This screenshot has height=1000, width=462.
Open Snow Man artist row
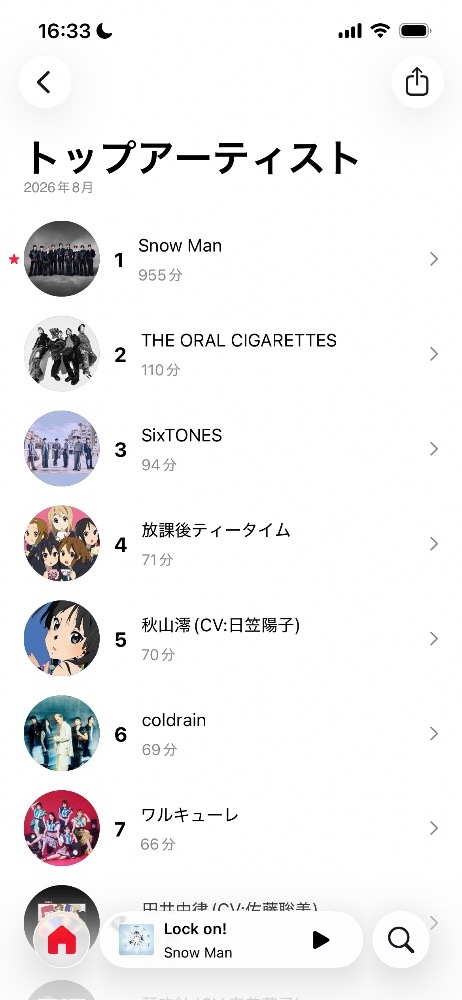click(231, 259)
